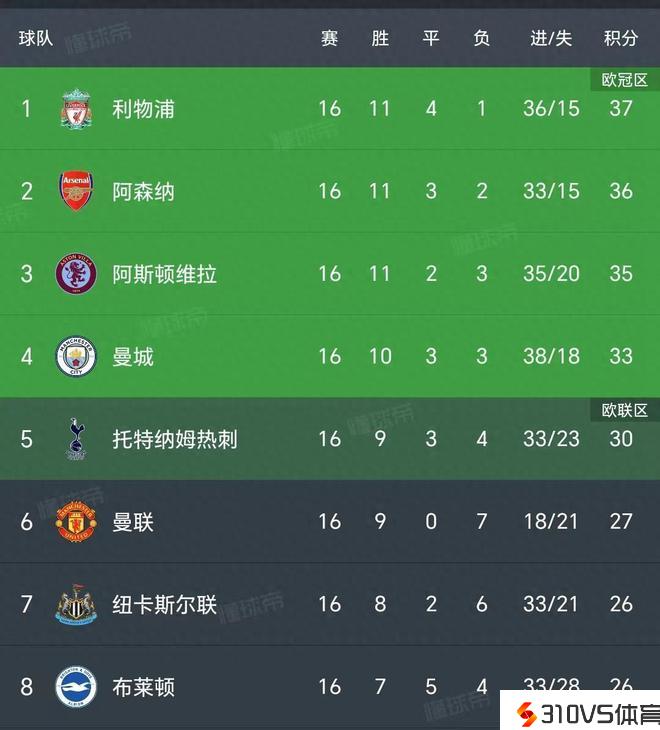660x730 pixels.
Task: Select 阿森纳 in the standings
Action: click(144, 191)
